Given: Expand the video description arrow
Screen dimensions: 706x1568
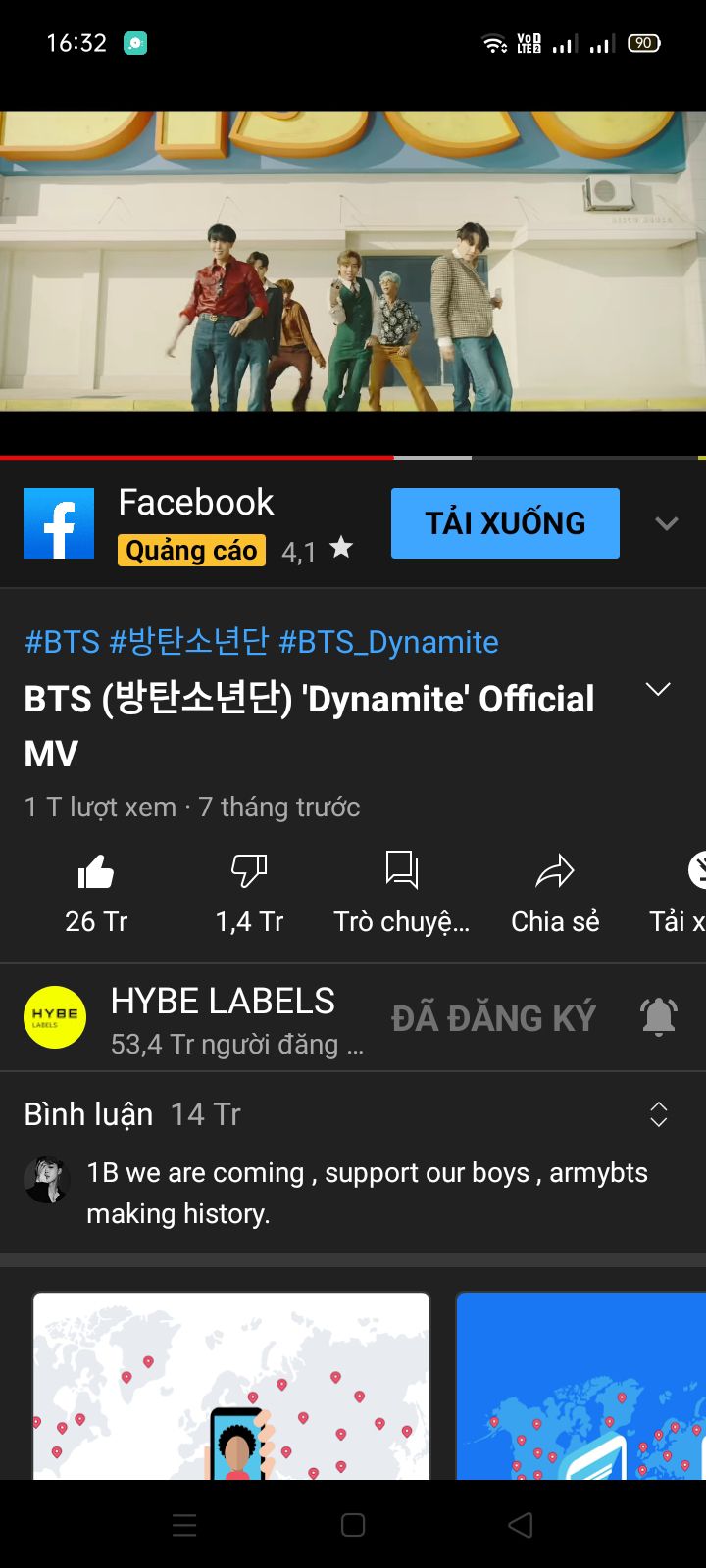Looking at the screenshot, I should coord(659,689).
